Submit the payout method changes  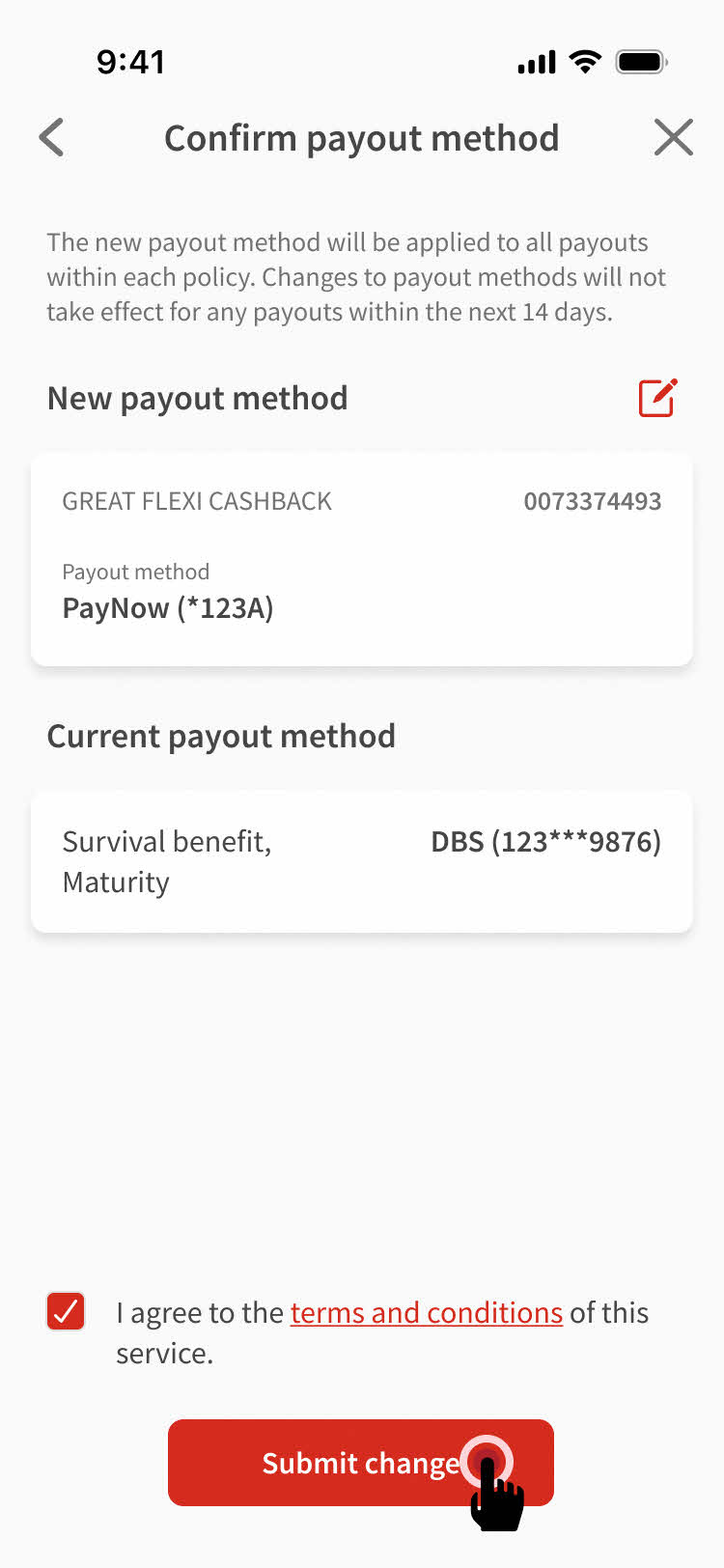coord(360,1462)
